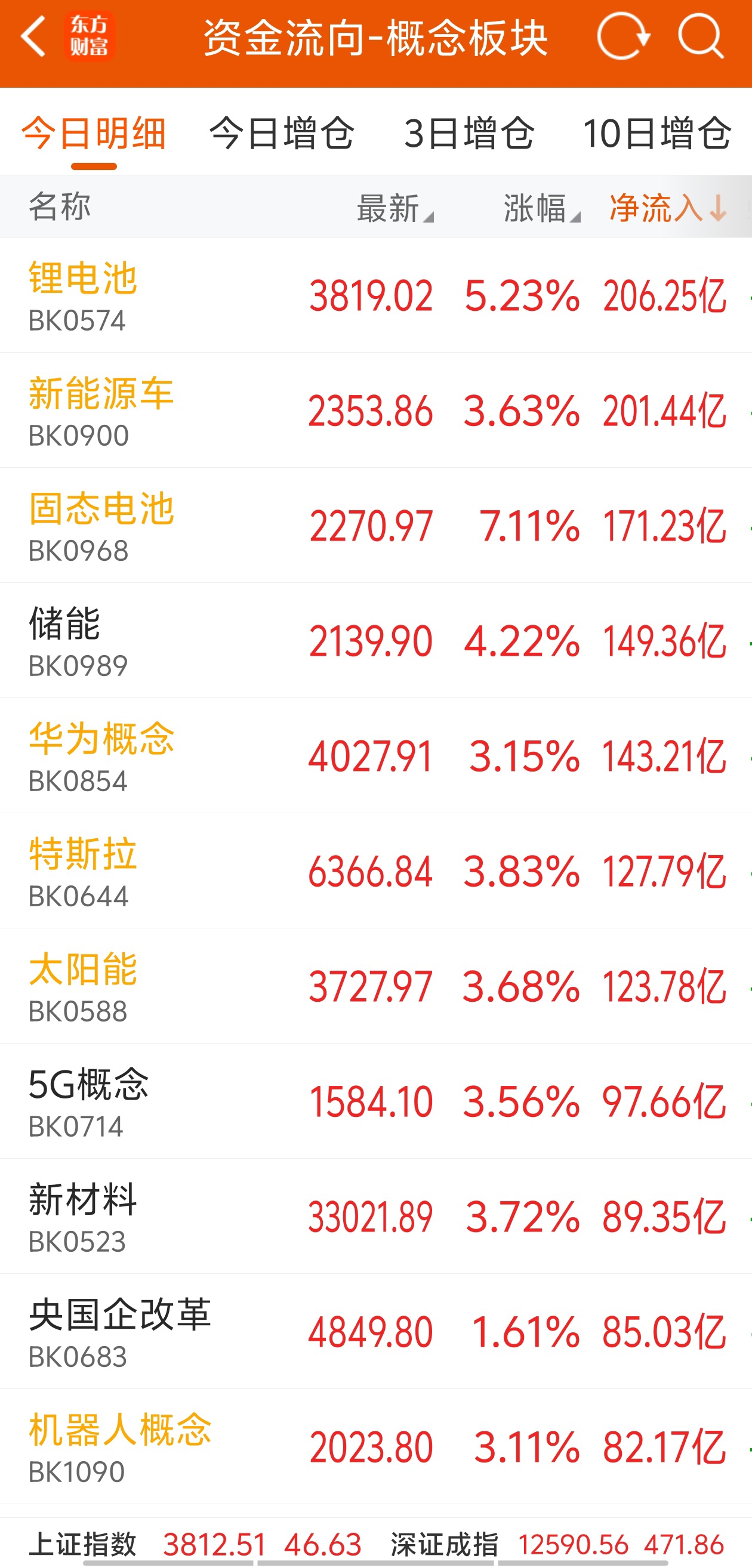Image resolution: width=752 pixels, height=1568 pixels.
Task: Open the 5G概念 BK0714 row
Action: 375,1100
